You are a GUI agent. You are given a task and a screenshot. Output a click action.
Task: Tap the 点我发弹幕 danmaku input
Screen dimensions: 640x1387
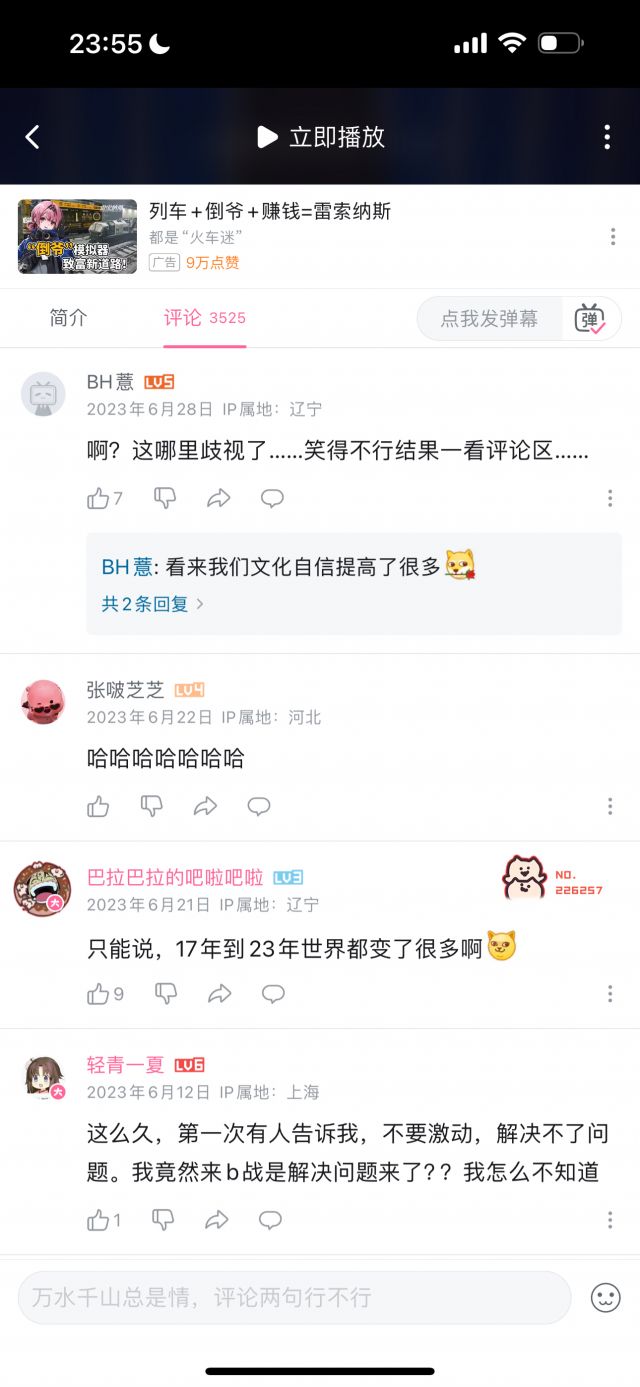pos(489,319)
